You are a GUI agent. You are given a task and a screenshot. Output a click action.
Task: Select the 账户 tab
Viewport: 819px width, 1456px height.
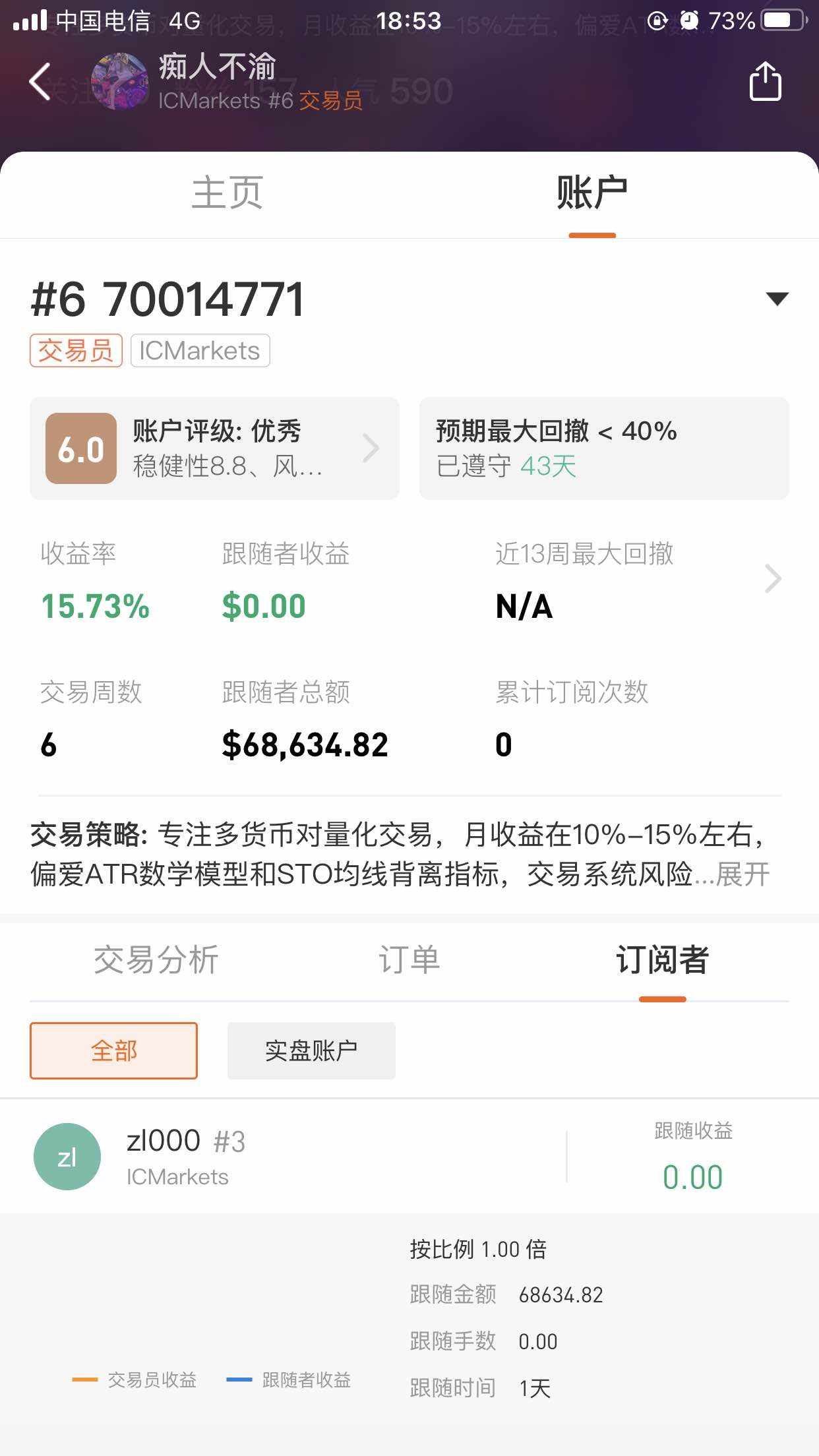pos(591,193)
